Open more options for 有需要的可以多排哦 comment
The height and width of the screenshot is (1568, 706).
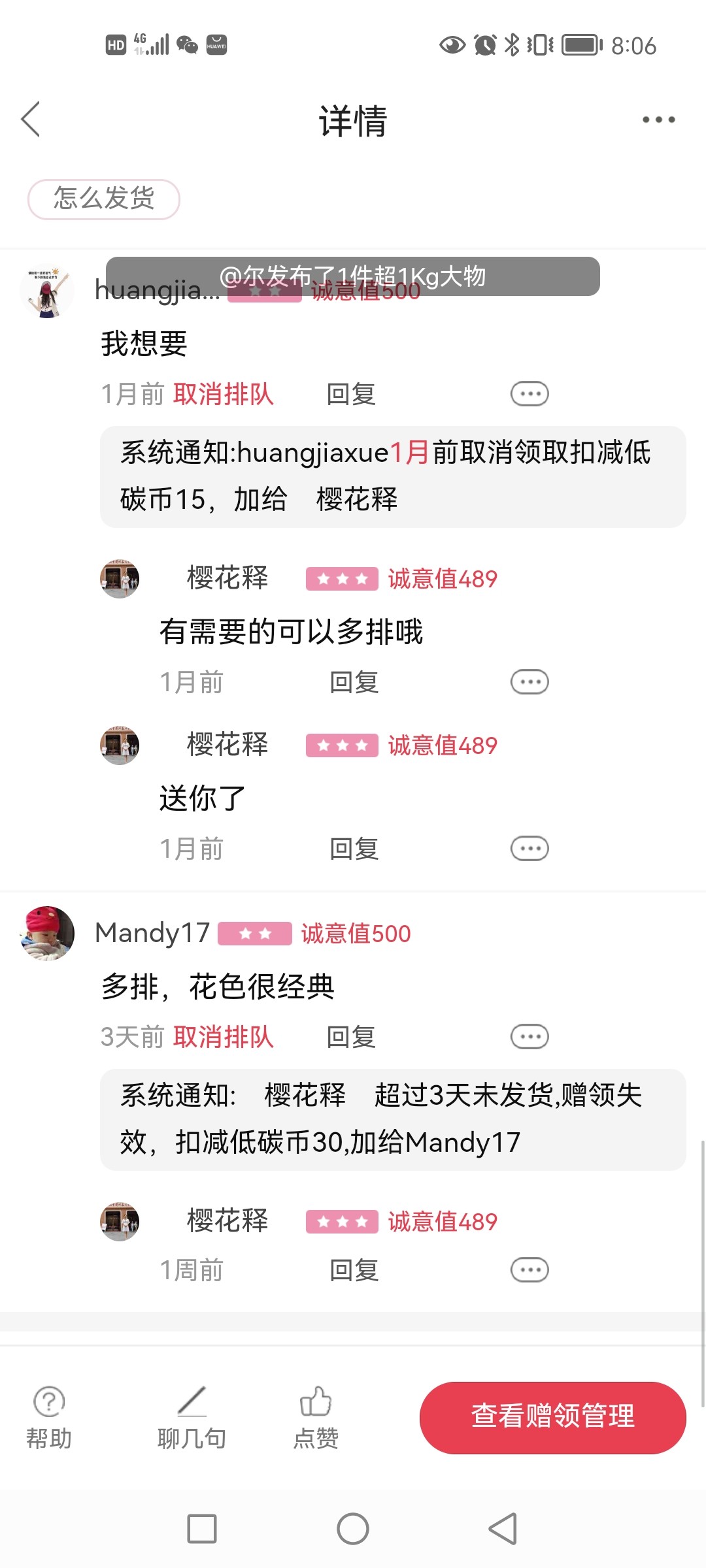pyautogui.click(x=529, y=682)
